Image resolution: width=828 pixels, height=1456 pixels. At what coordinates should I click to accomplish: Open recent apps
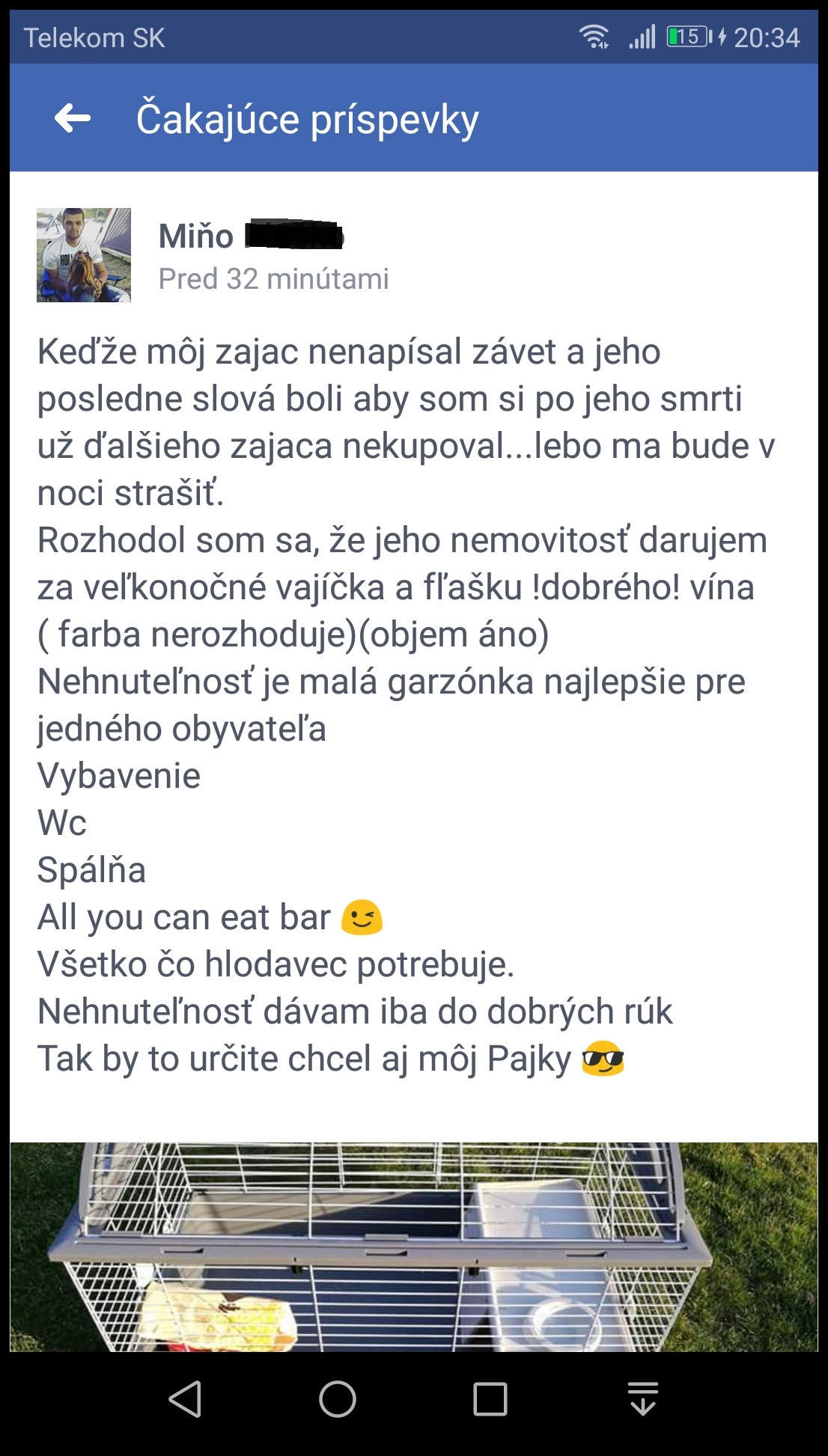490,1398
